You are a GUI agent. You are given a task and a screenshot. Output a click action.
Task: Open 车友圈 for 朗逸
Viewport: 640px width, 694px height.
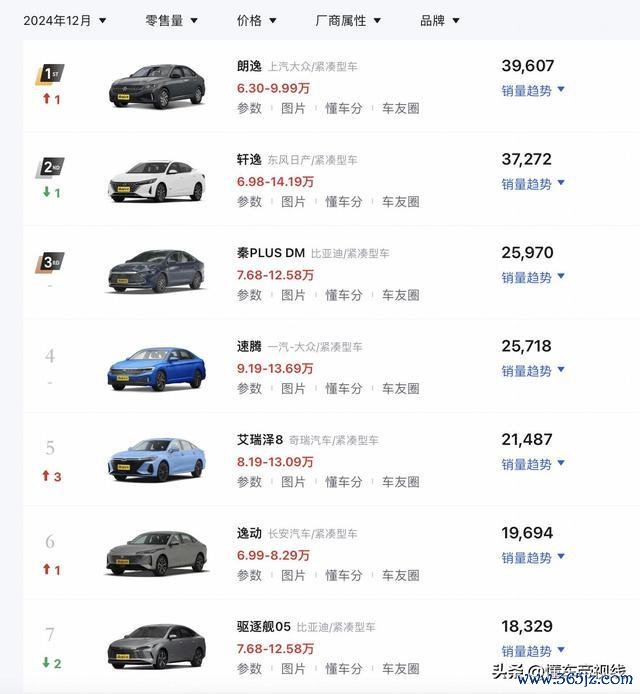400,107
